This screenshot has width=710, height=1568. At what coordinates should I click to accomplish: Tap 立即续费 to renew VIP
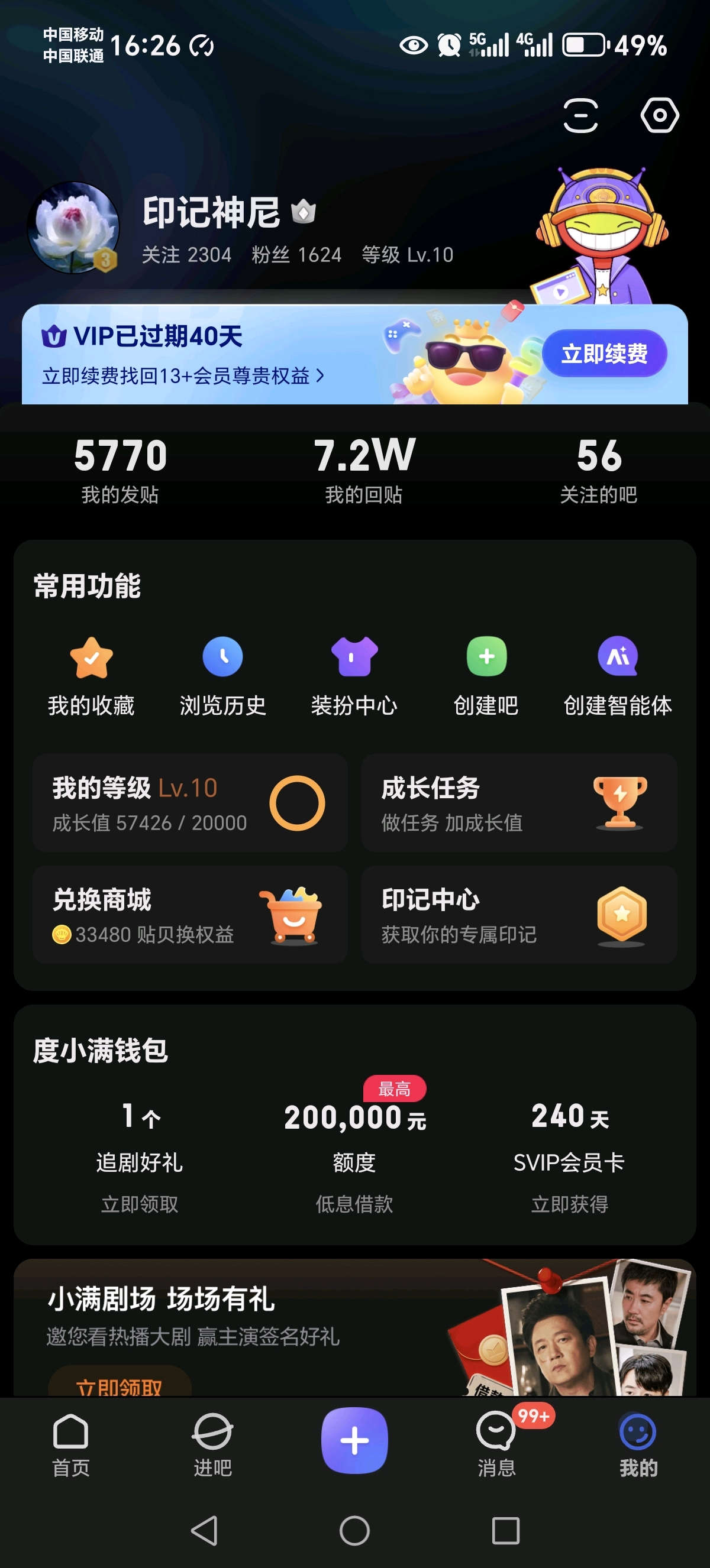(x=604, y=354)
